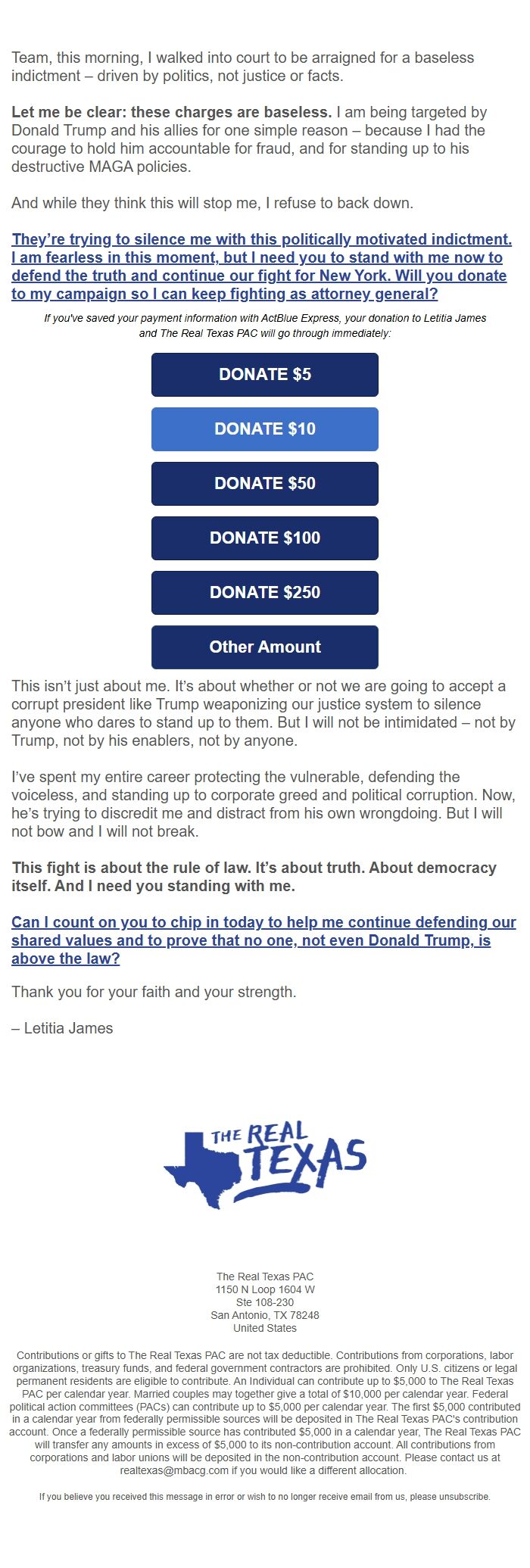Screen dimensions: 530x1568
Task: Tap the DONATE $250 button
Action: point(265,592)
